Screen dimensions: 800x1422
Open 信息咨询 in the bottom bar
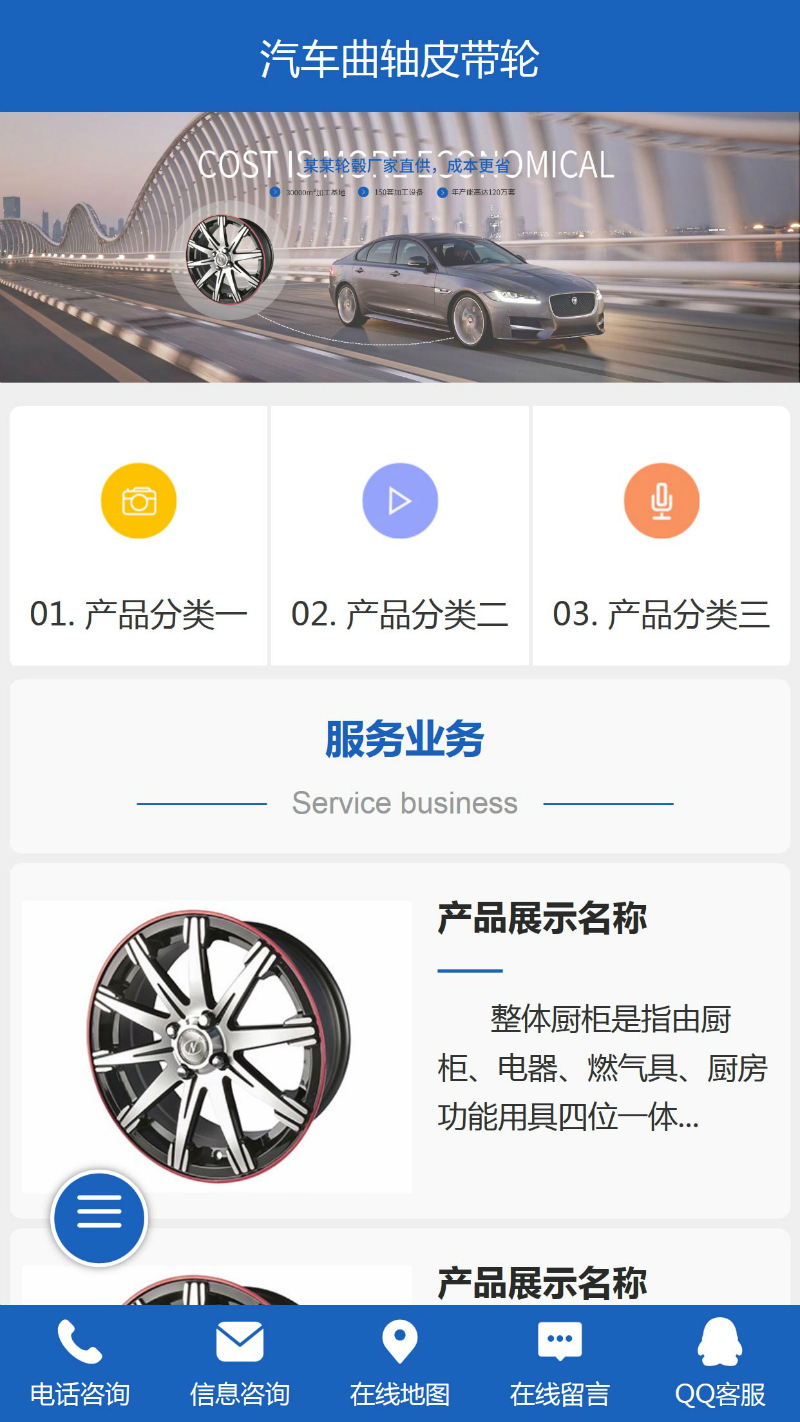click(240, 1363)
